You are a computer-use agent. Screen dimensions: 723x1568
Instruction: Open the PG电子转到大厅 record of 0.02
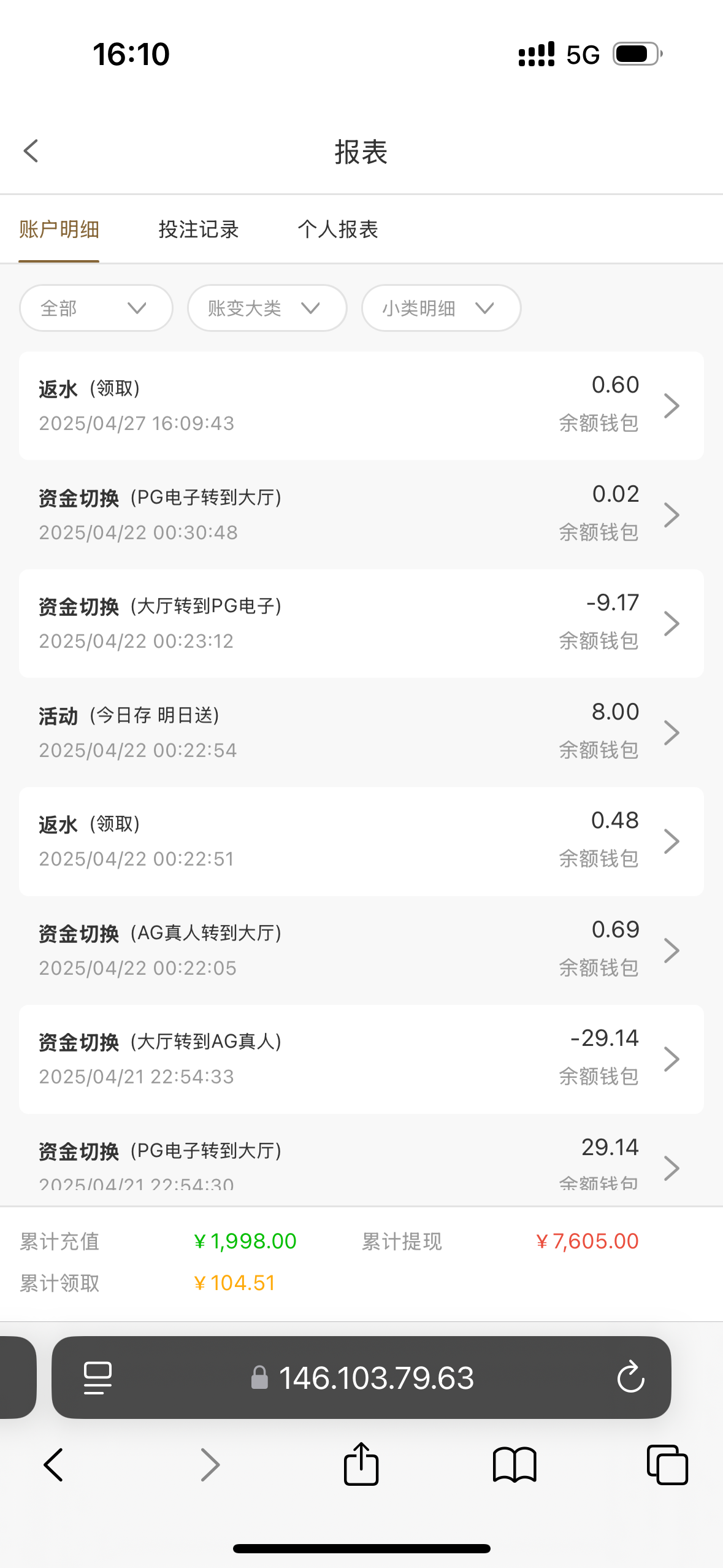(361, 514)
